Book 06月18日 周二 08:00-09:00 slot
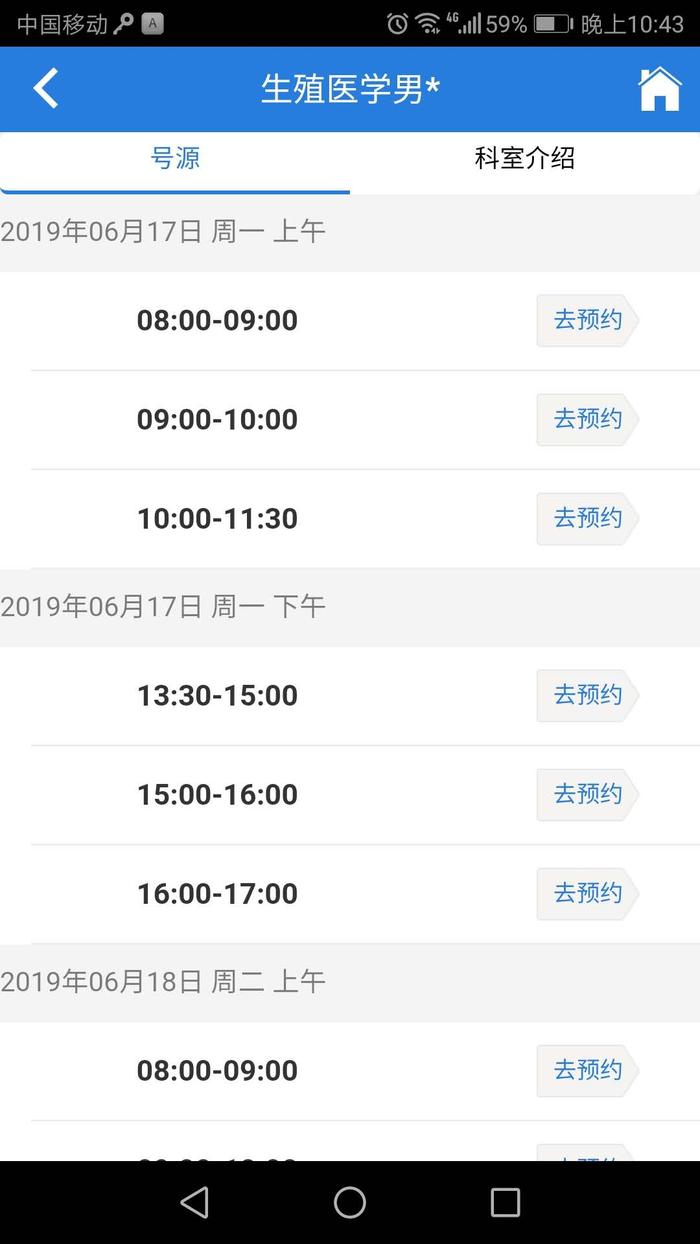Screen dimensions: 700x1244 click(x=588, y=1070)
